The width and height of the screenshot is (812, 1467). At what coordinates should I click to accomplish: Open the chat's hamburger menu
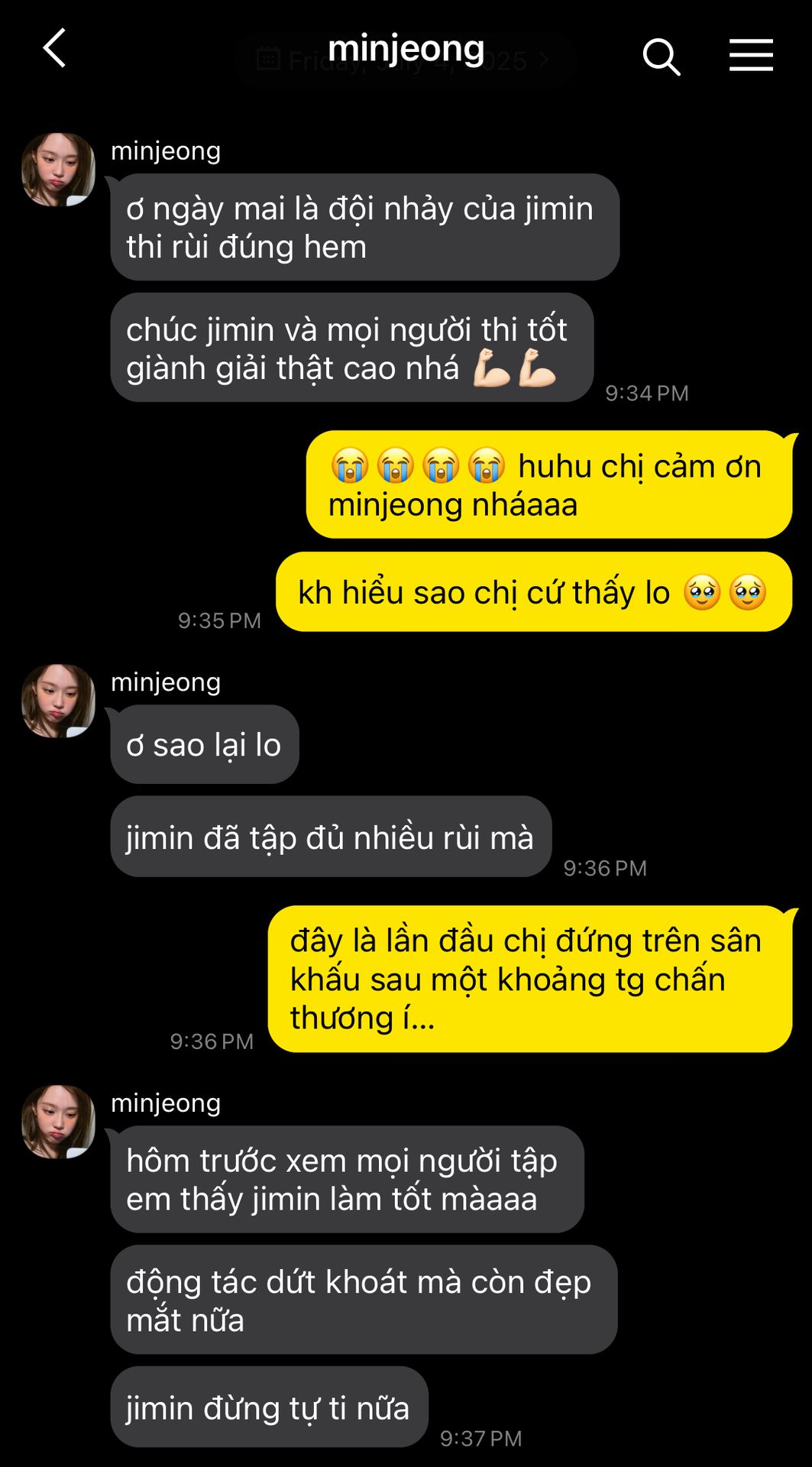pyautogui.click(x=751, y=56)
